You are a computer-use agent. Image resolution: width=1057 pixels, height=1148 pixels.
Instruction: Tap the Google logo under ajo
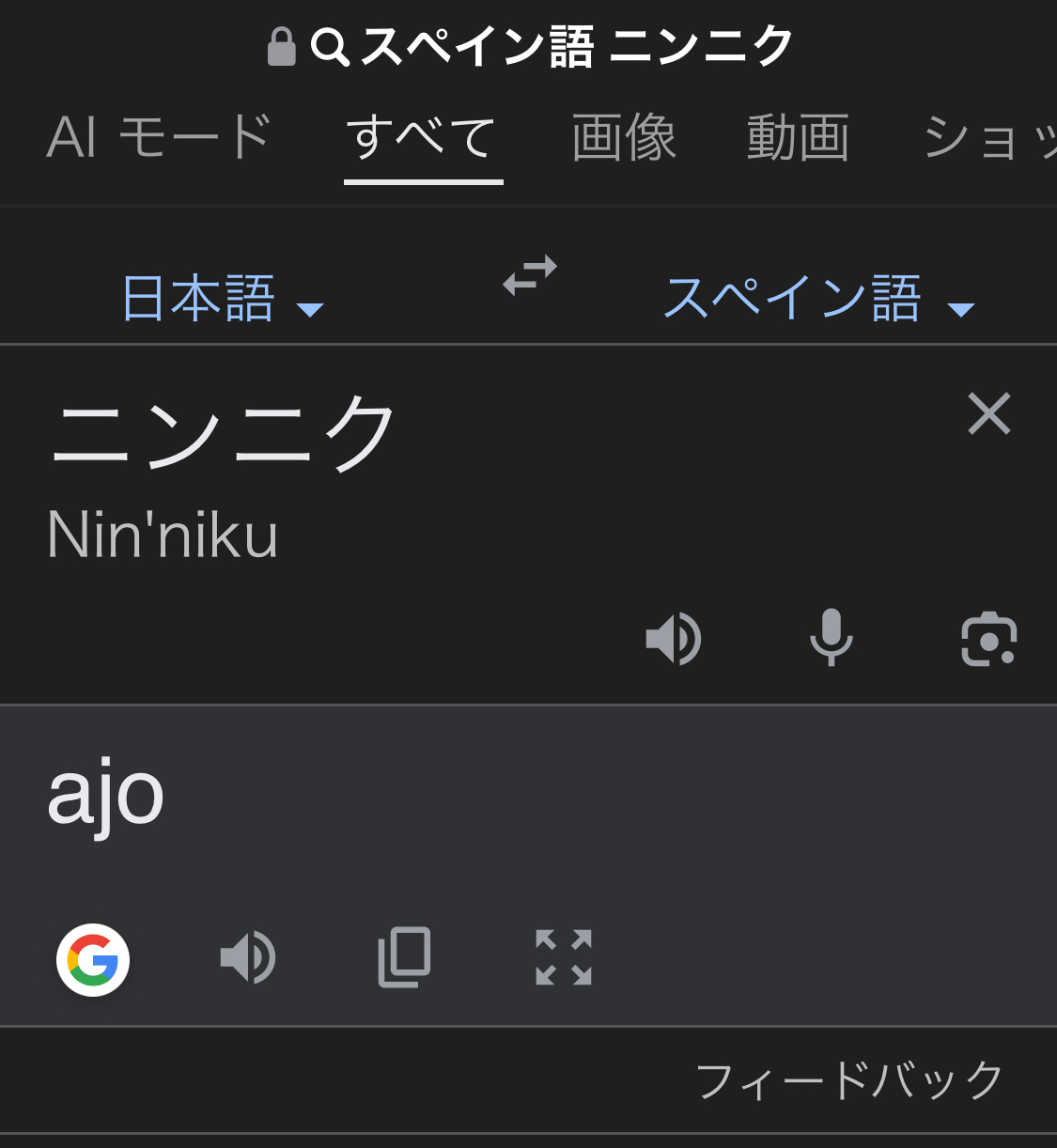(x=93, y=959)
